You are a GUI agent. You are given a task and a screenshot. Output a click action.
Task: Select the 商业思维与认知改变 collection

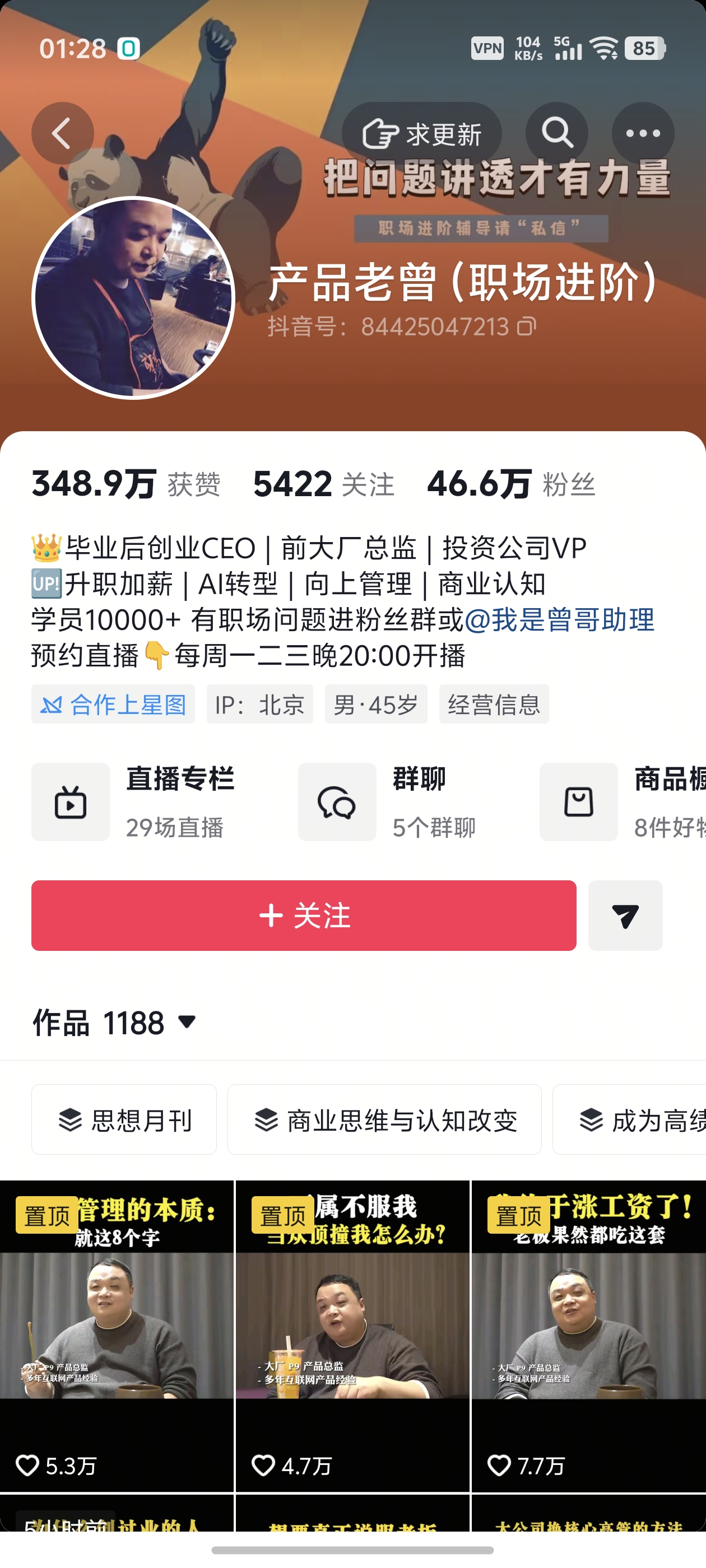(384, 1119)
